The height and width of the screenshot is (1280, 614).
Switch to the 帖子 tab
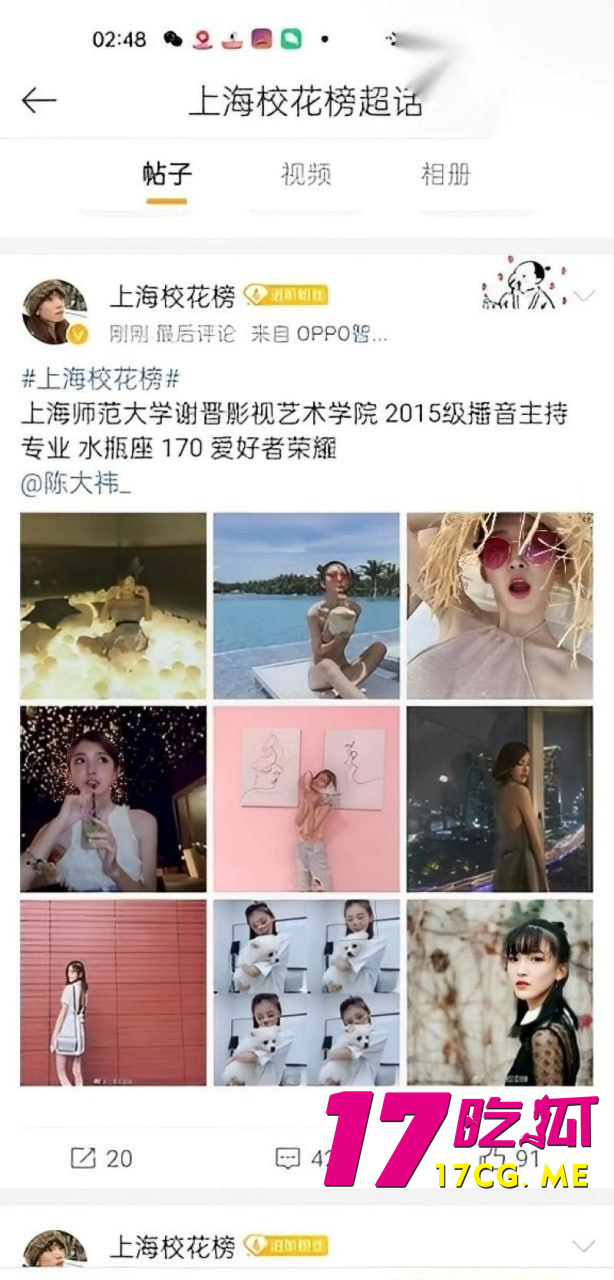click(166, 175)
